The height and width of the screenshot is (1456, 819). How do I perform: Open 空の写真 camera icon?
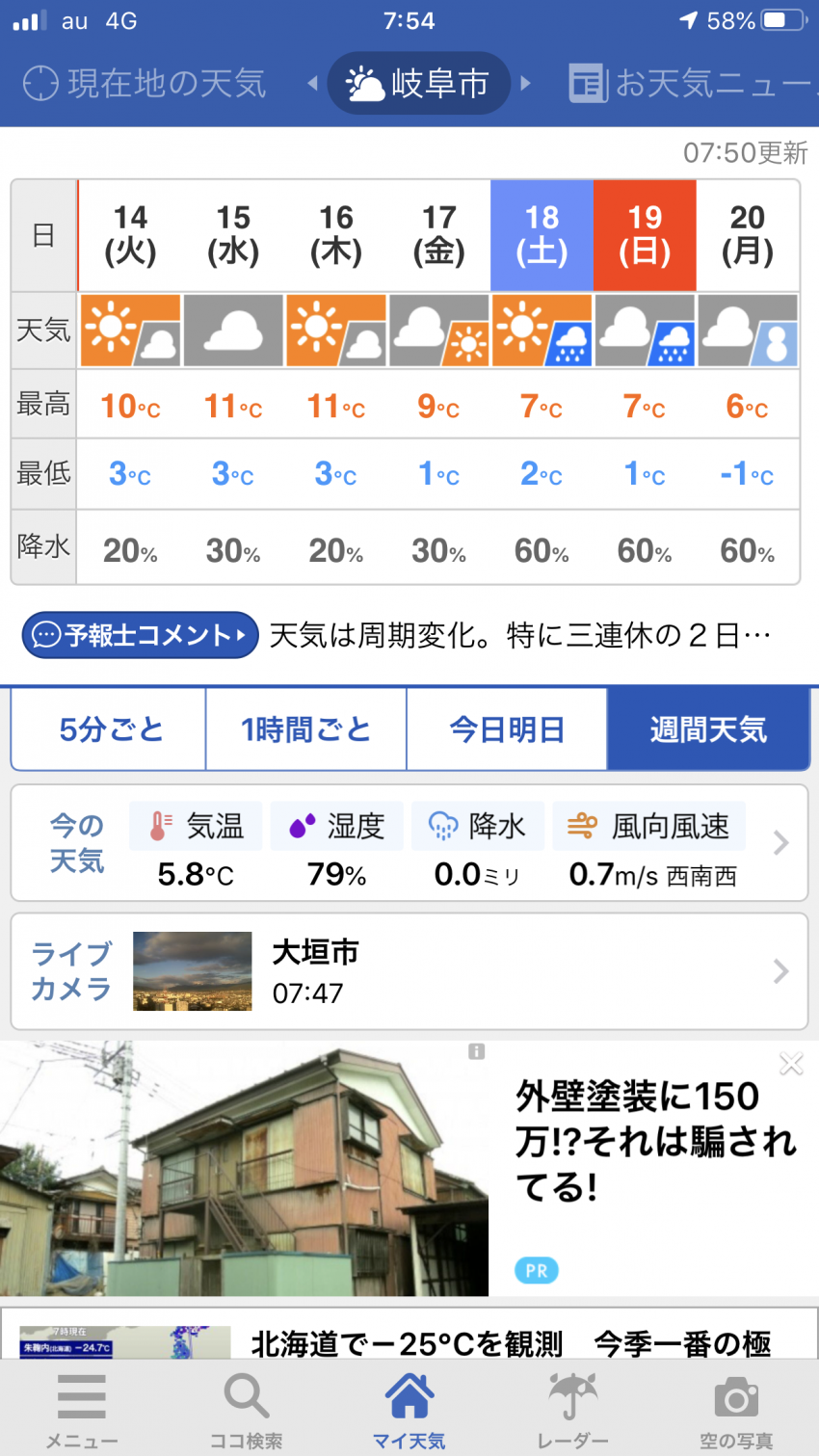coord(737,1394)
